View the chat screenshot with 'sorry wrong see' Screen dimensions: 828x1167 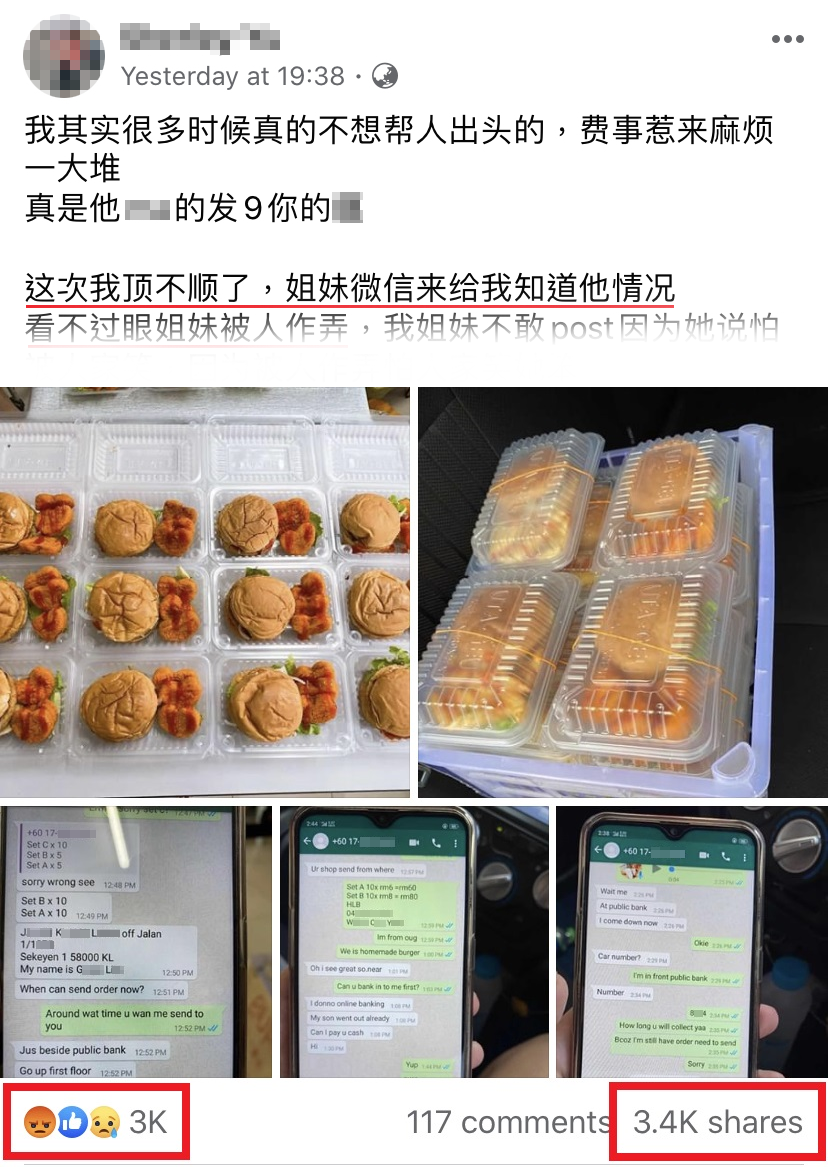[x=135, y=942]
